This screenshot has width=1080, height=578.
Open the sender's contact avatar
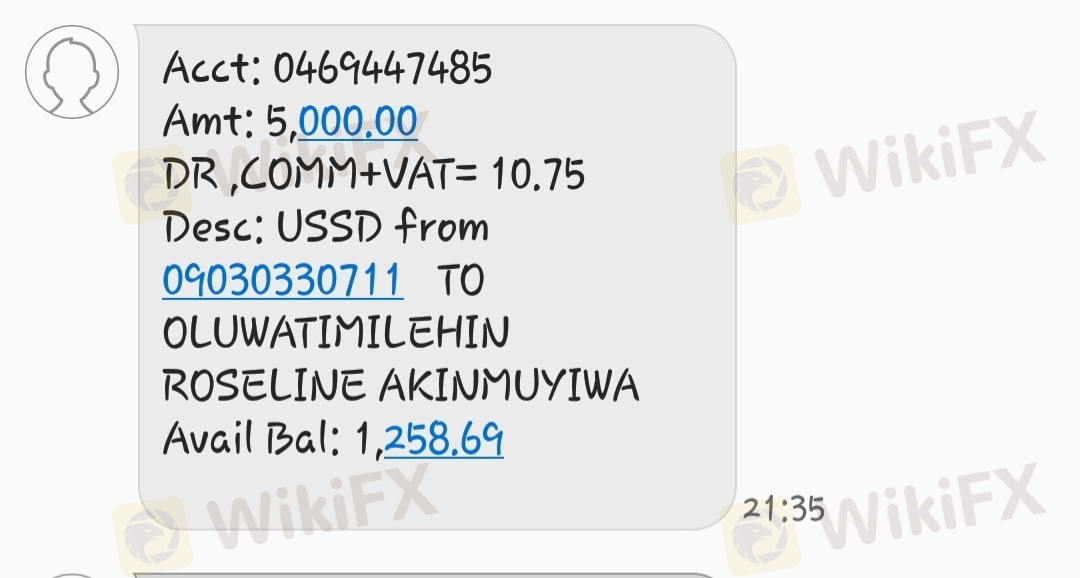coord(72,72)
